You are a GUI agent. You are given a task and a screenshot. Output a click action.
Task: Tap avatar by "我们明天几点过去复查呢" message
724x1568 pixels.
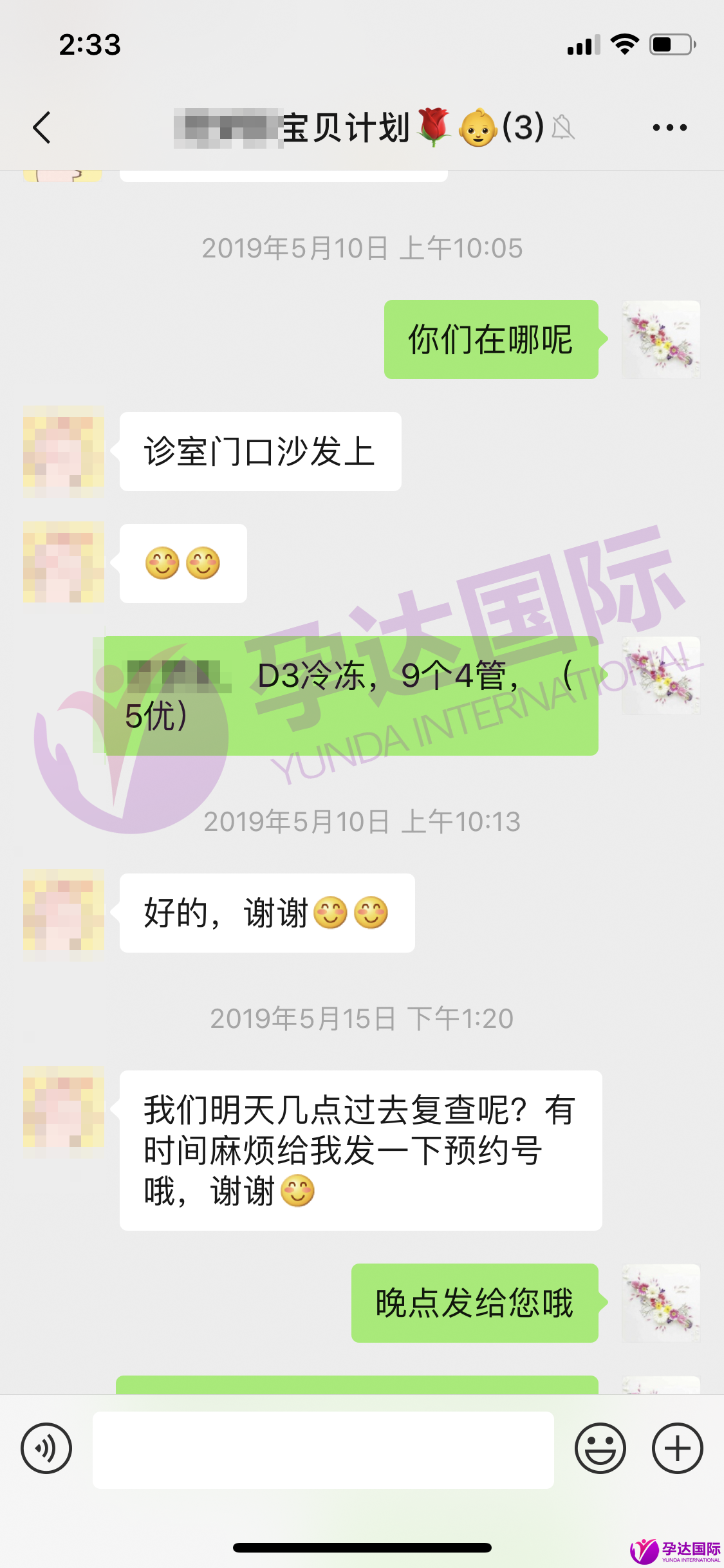tap(63, 1110)
